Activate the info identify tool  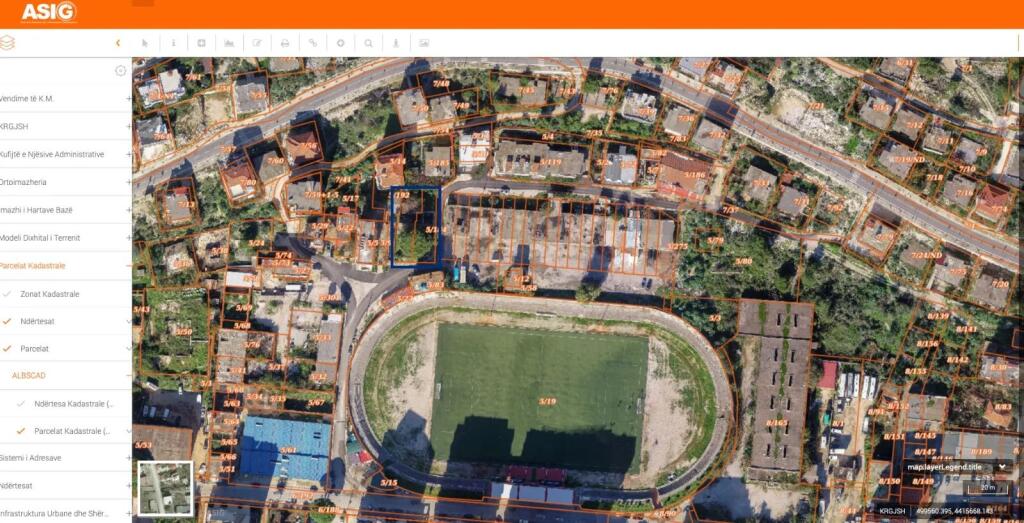(173, 43)
